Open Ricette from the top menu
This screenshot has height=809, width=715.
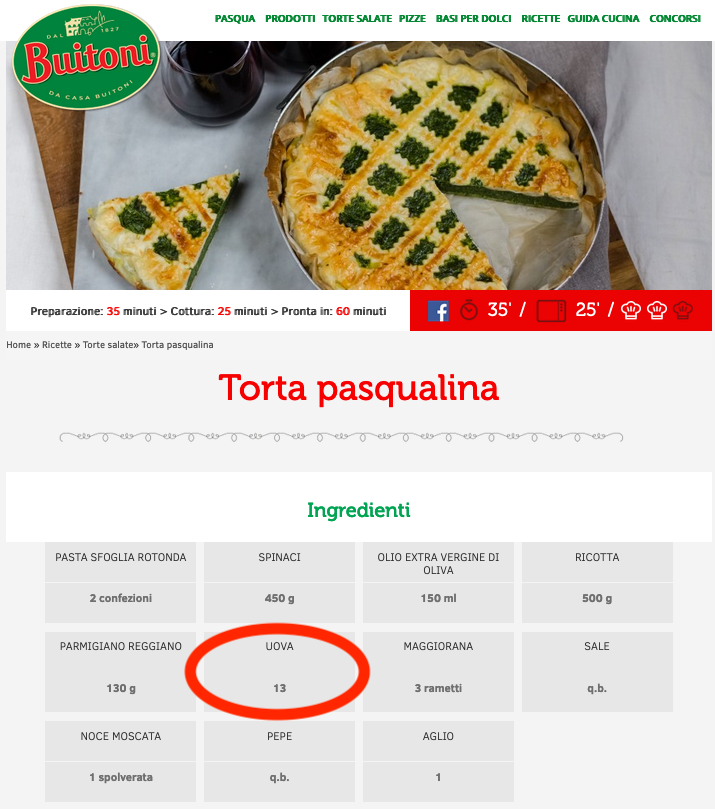(x=540, y=19)
